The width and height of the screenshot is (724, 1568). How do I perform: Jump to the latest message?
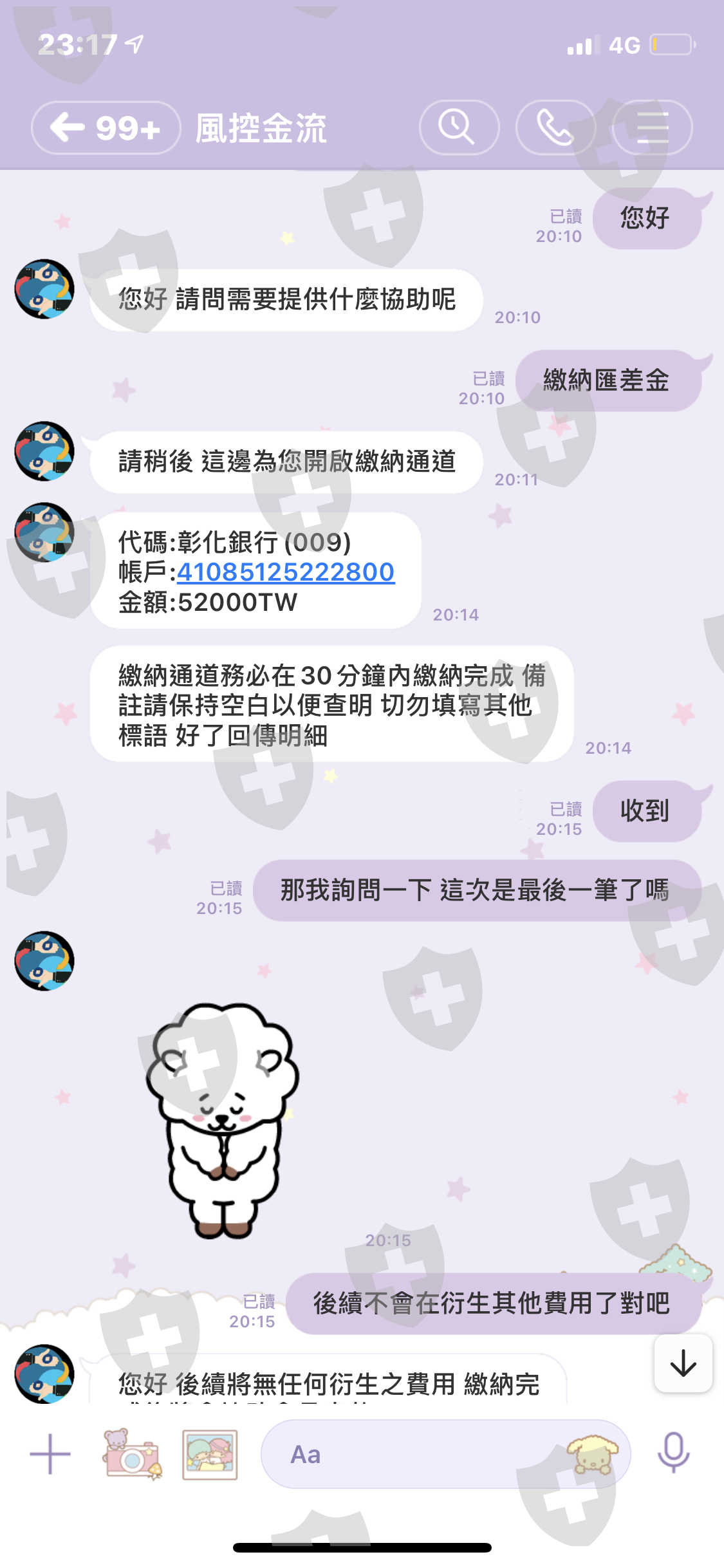(683, 1363)
